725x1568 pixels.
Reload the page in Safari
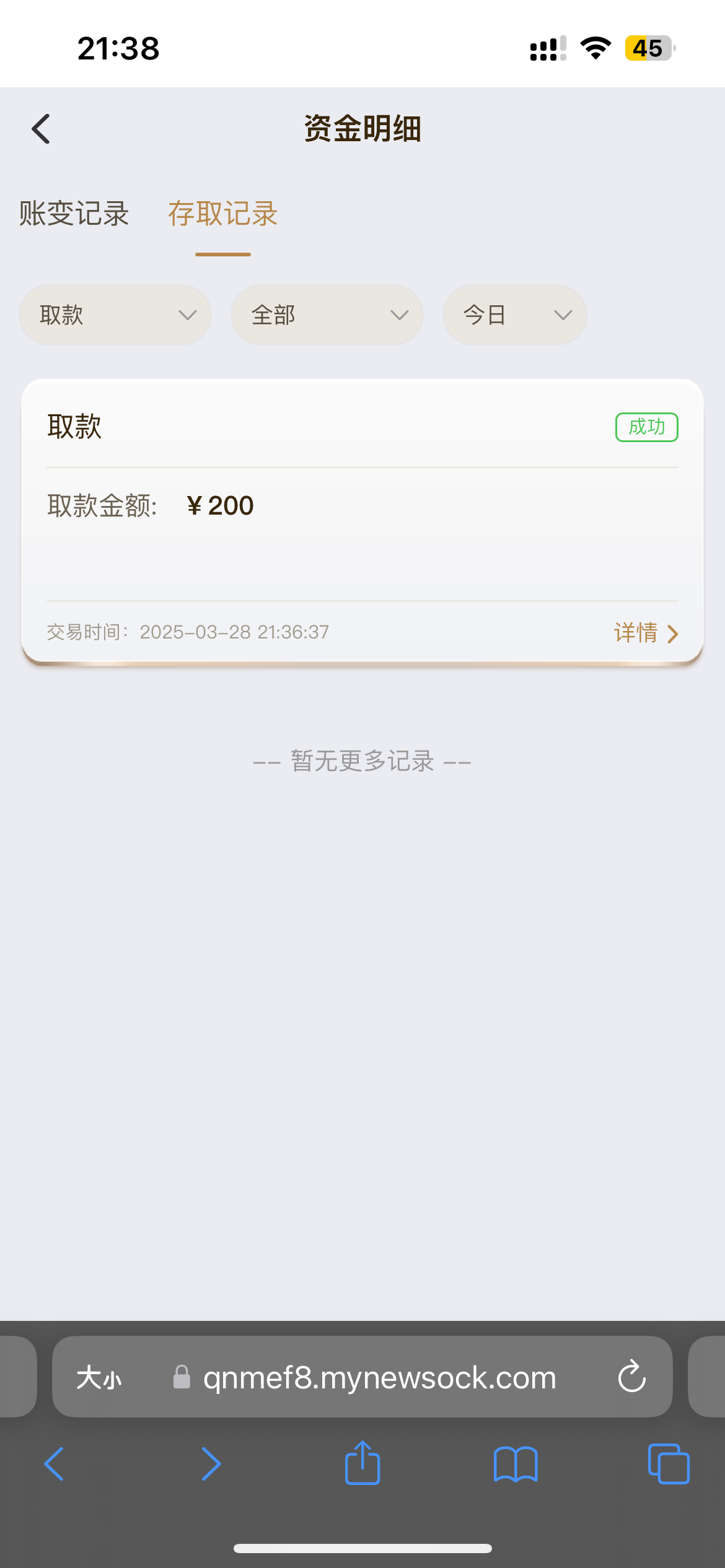point(631,1377)
